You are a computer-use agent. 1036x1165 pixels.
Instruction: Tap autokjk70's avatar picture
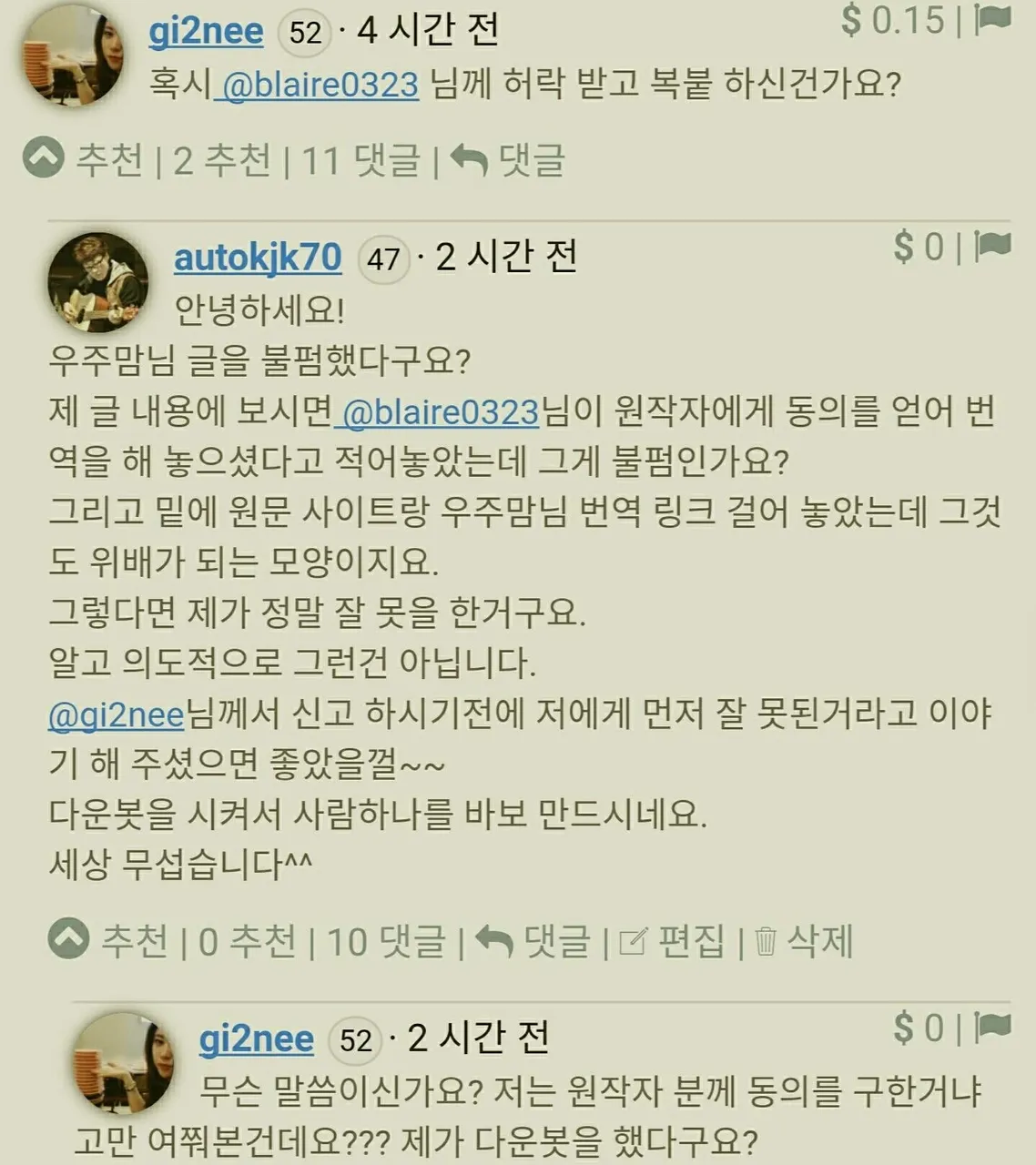coord(97,282)
